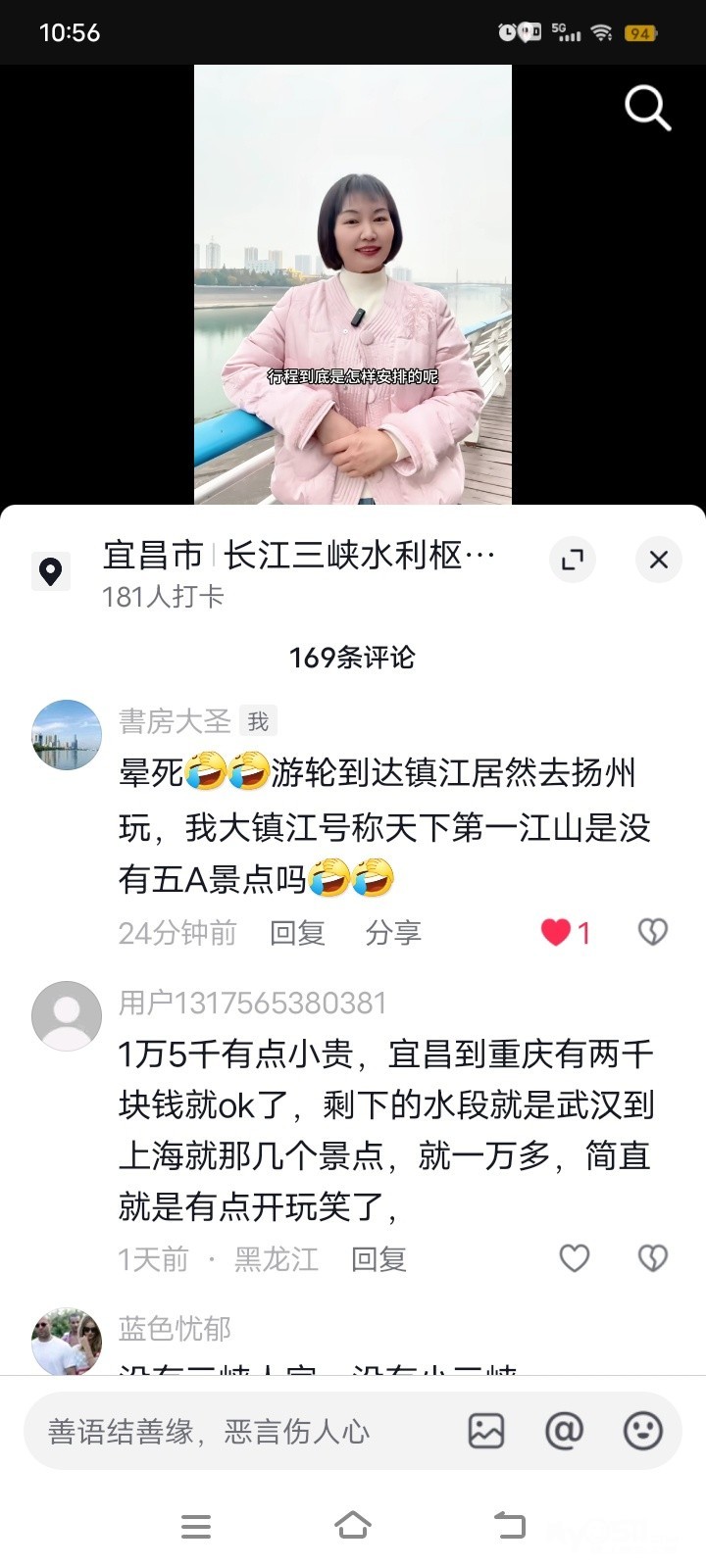Open 用户1317565380381's profile avatar
This screenshot has height=1568, width=706.
click(x=67, y=1016)
